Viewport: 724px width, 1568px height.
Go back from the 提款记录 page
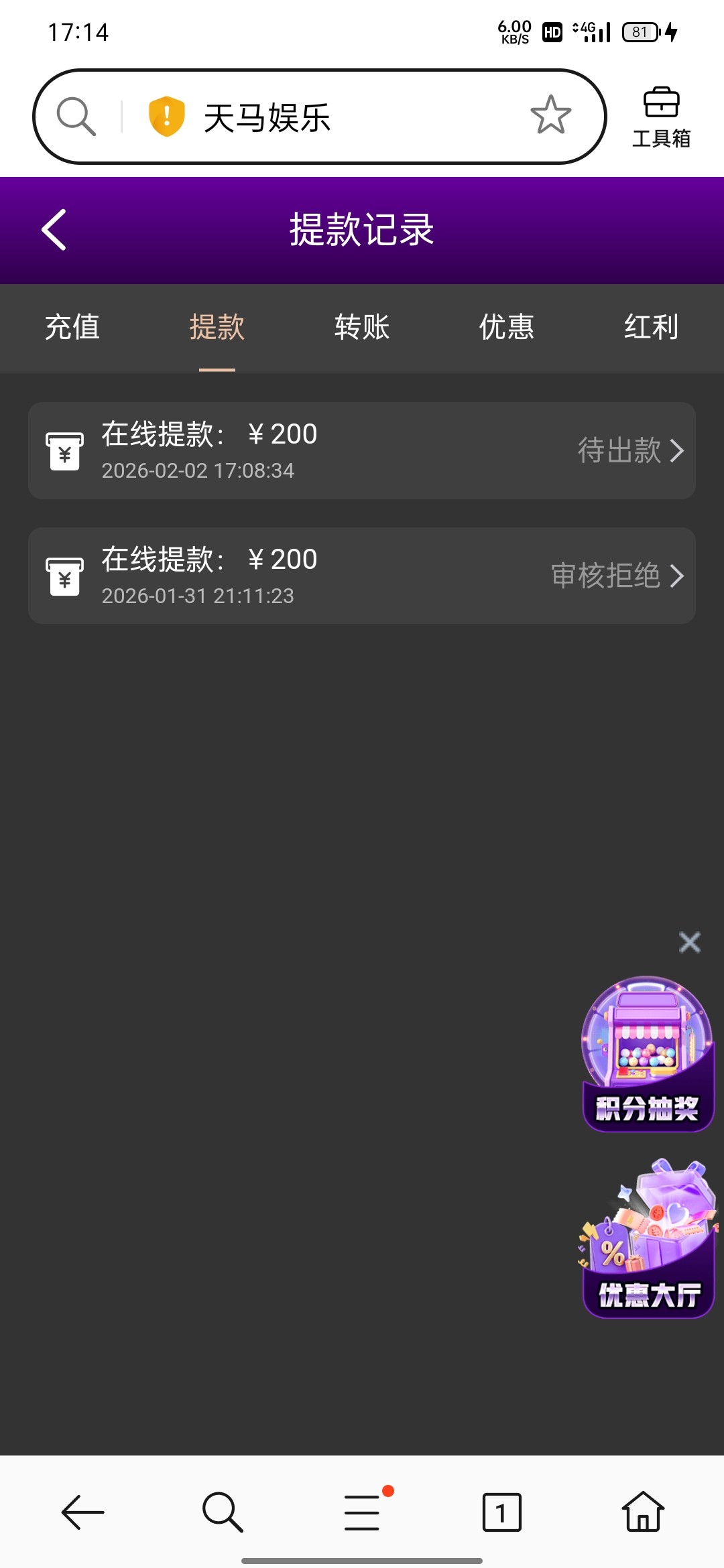tap(54, 230)
